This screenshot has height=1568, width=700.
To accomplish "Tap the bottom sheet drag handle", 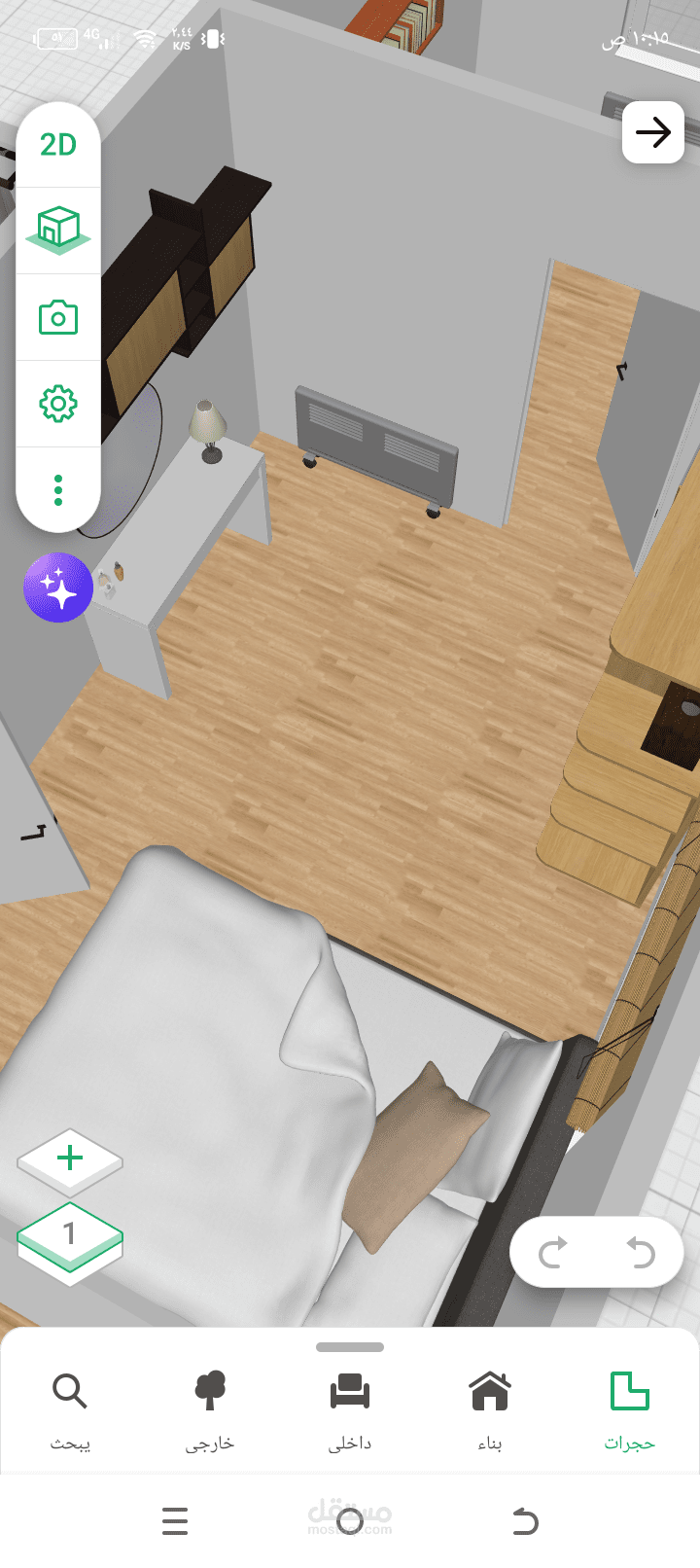I will [350, 1347].
